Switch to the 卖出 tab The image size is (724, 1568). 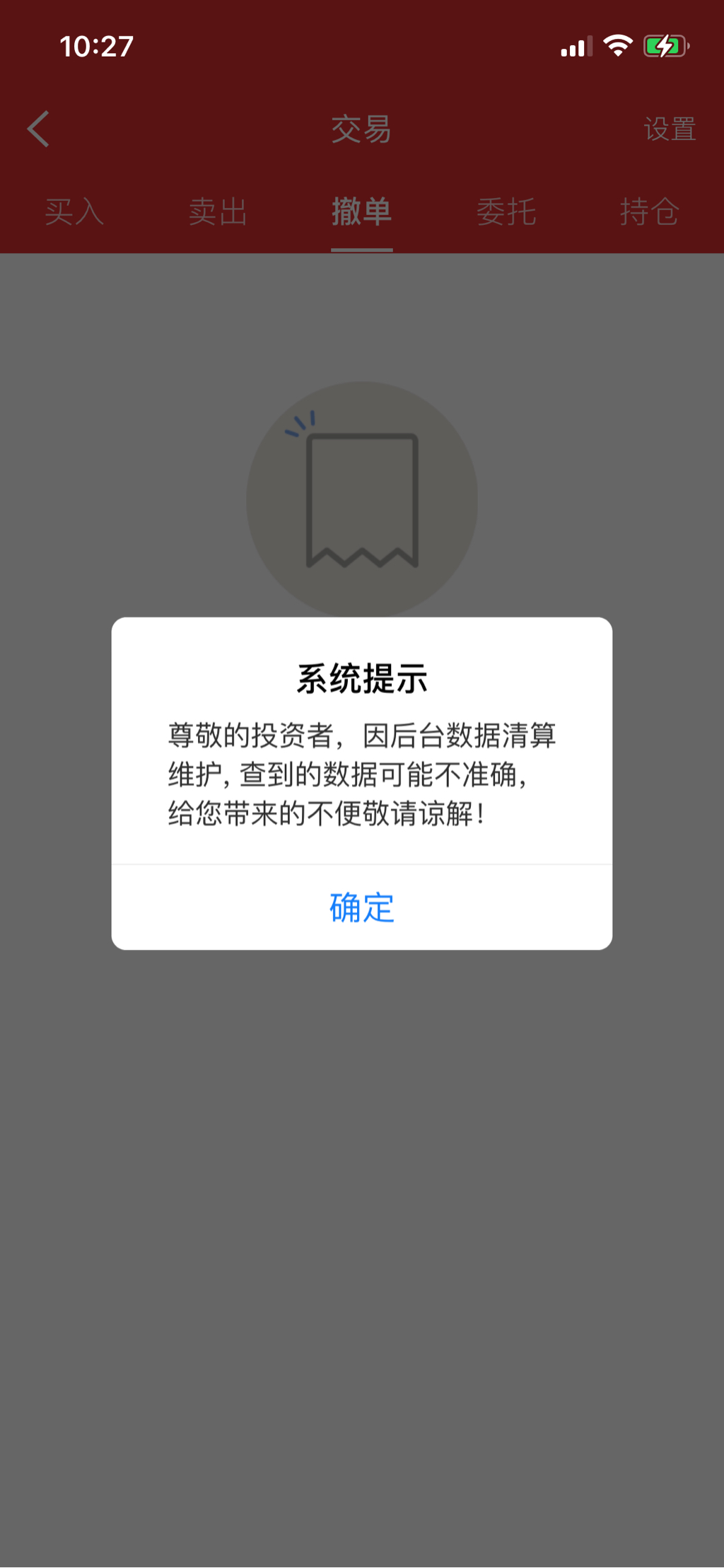tap(218, 211)
